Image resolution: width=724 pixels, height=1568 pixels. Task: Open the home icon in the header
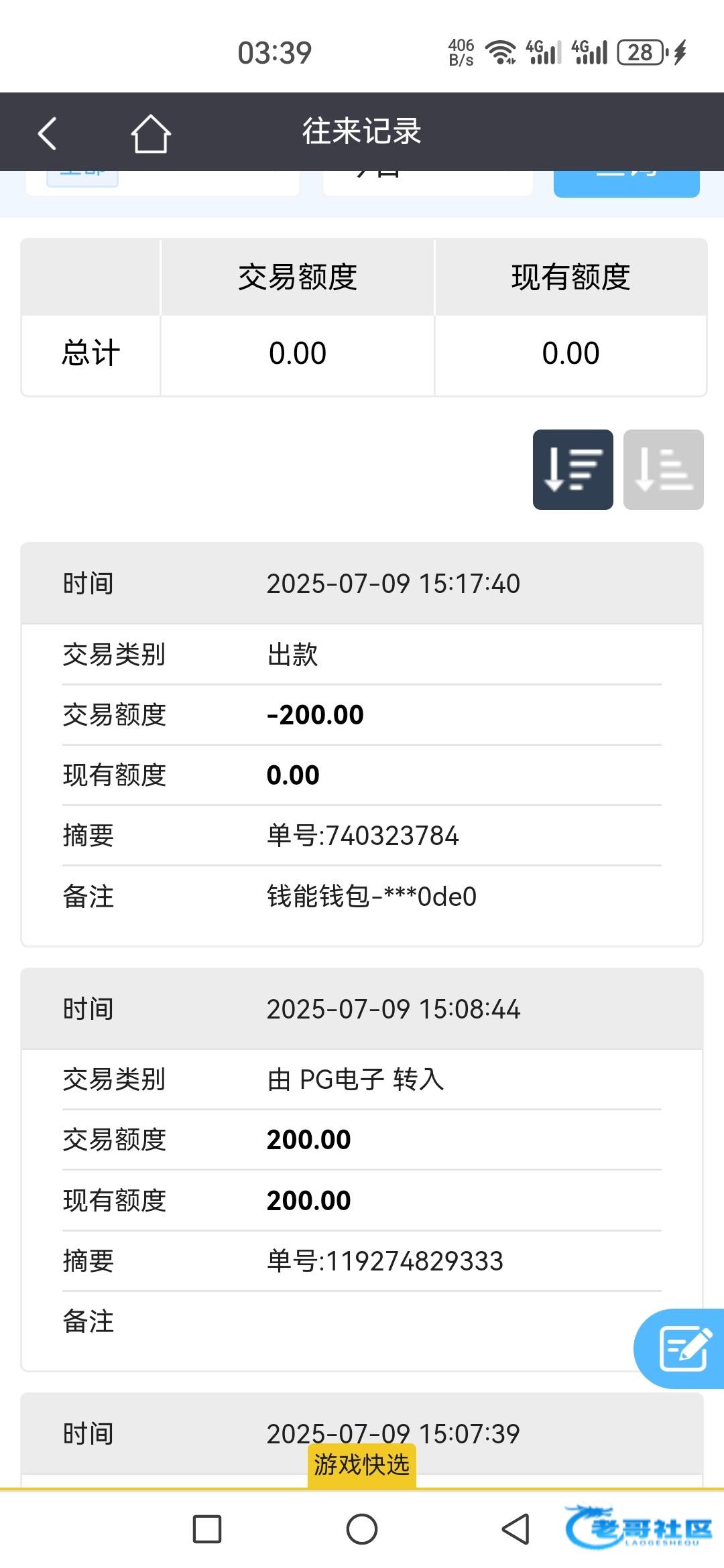[x=150, y=133]
